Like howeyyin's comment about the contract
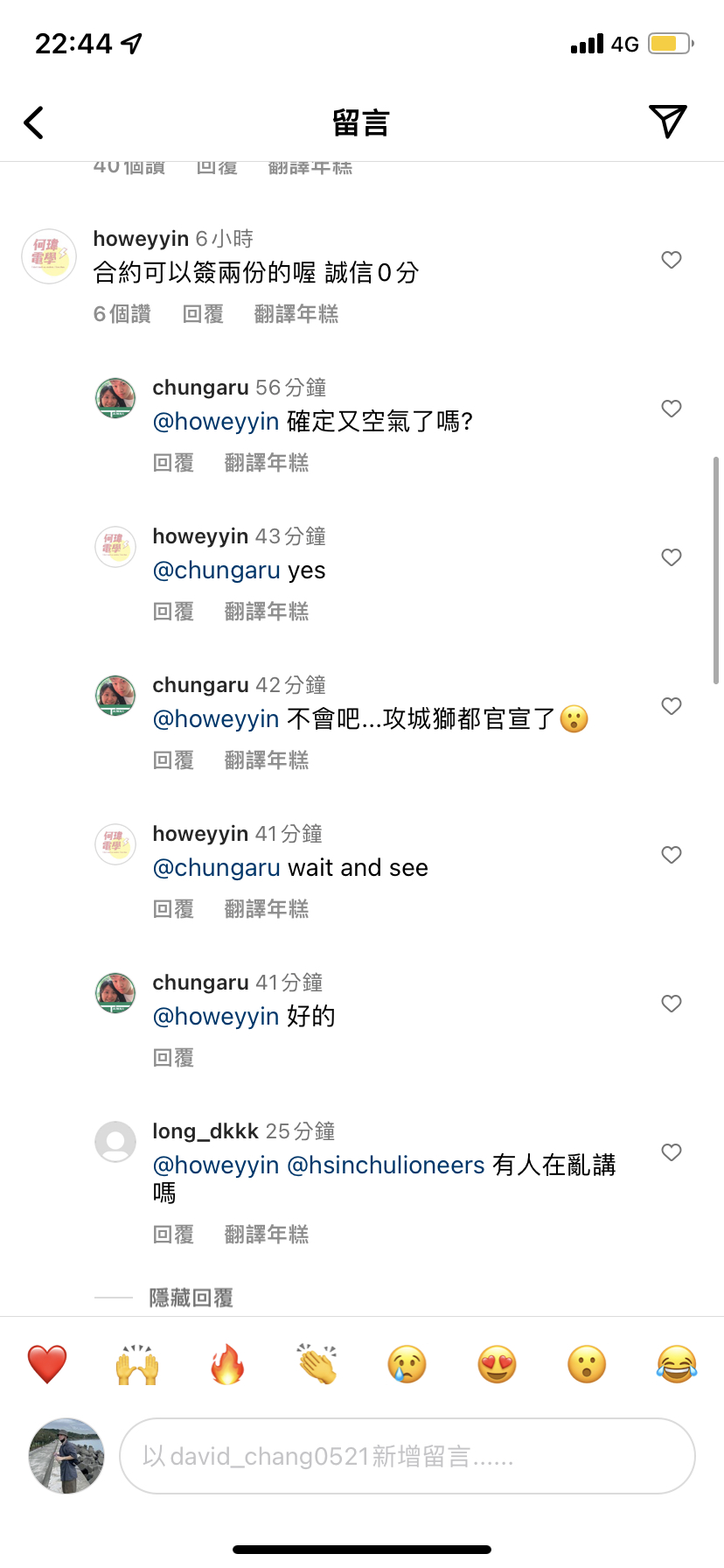 coord(671,260)
